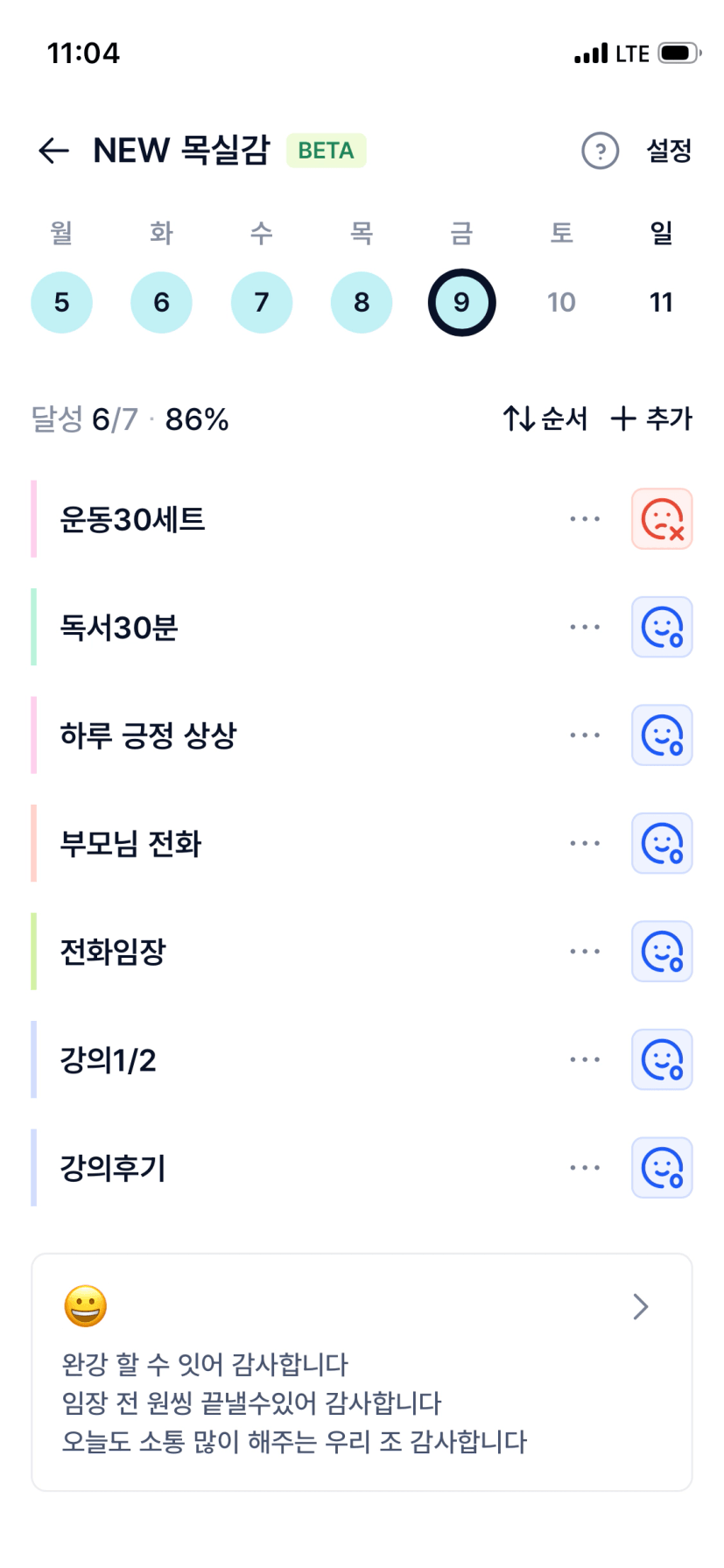Go back using the arrow icon
The height and width of the screenshot is (1568, 724).
point(53,151)
